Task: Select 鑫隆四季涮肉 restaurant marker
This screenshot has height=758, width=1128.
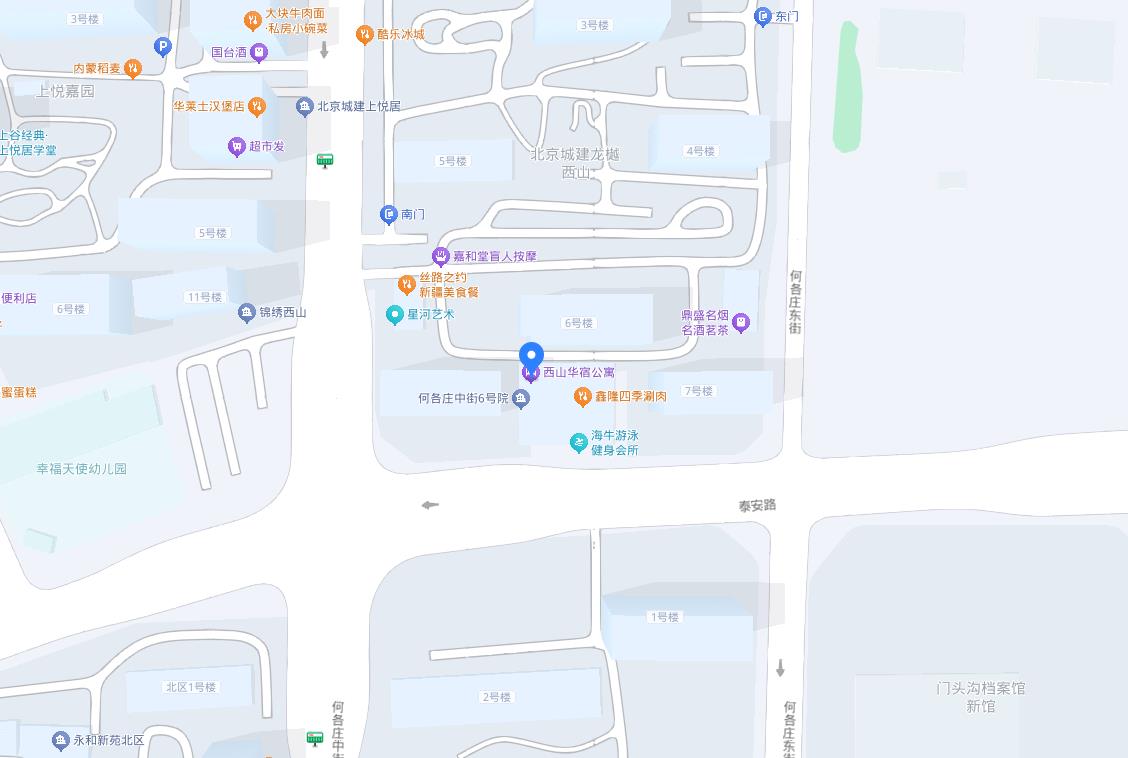Action: click(x=582, y=397)
